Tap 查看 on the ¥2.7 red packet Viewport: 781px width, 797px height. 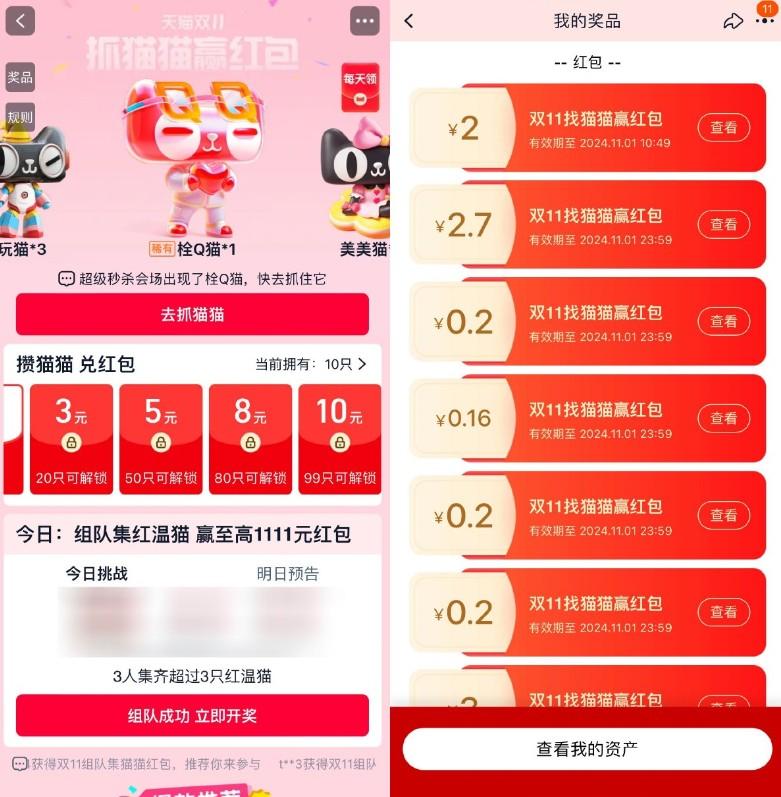[x=723, y=225]
